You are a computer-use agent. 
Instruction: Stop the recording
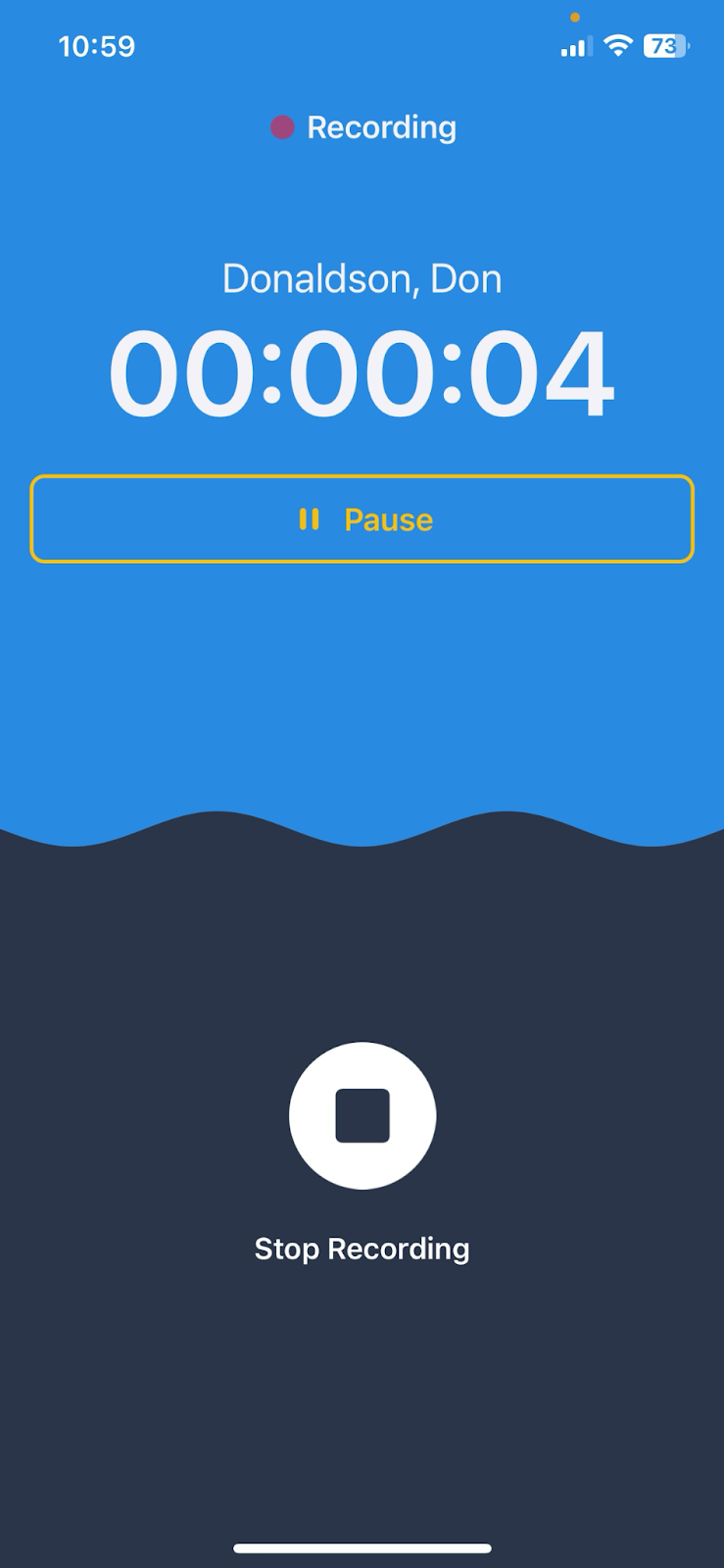pyautogui.click(x=362, y=1115)
